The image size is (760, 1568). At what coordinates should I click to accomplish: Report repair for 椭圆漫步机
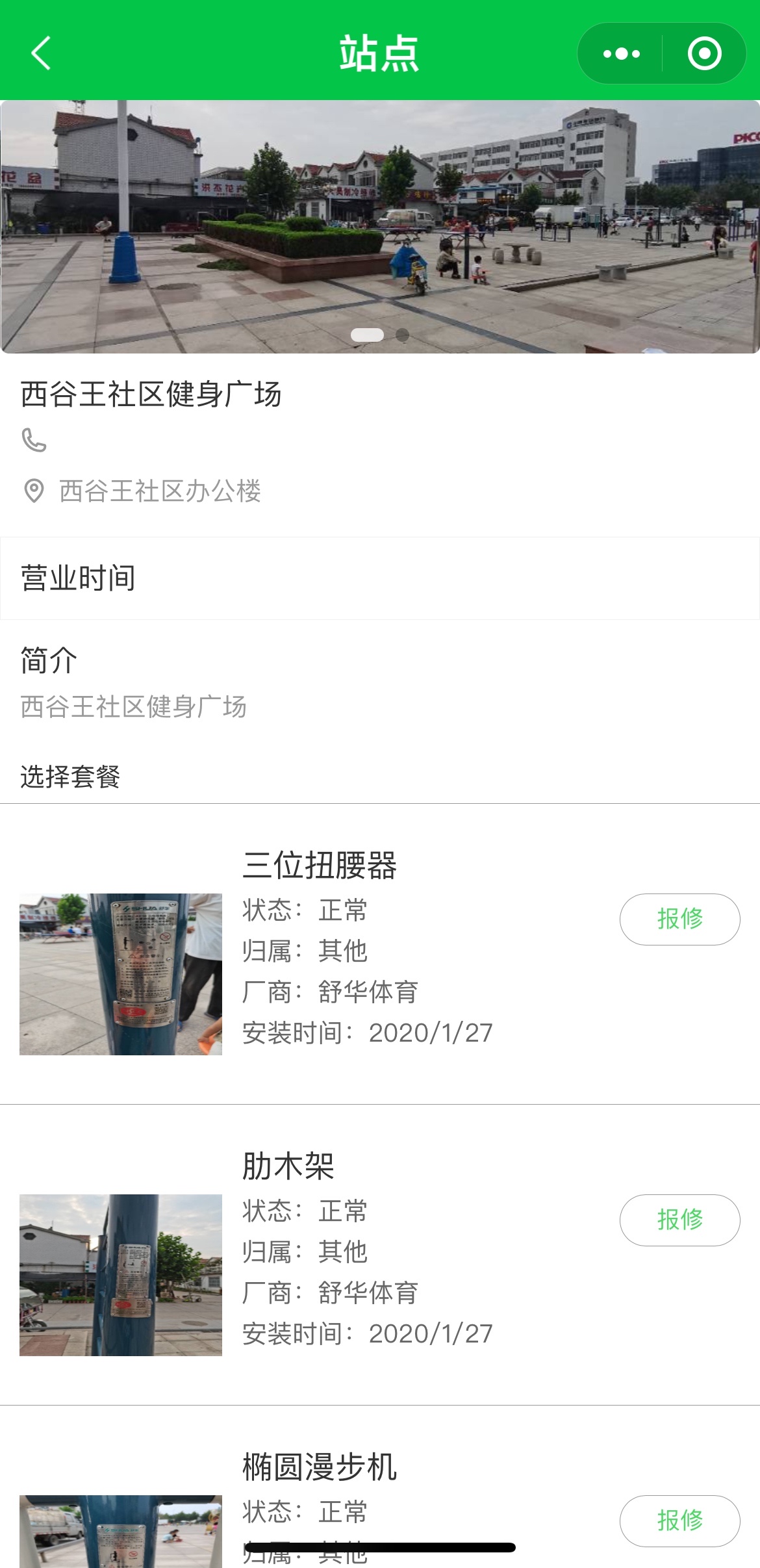coord(679,1521)
